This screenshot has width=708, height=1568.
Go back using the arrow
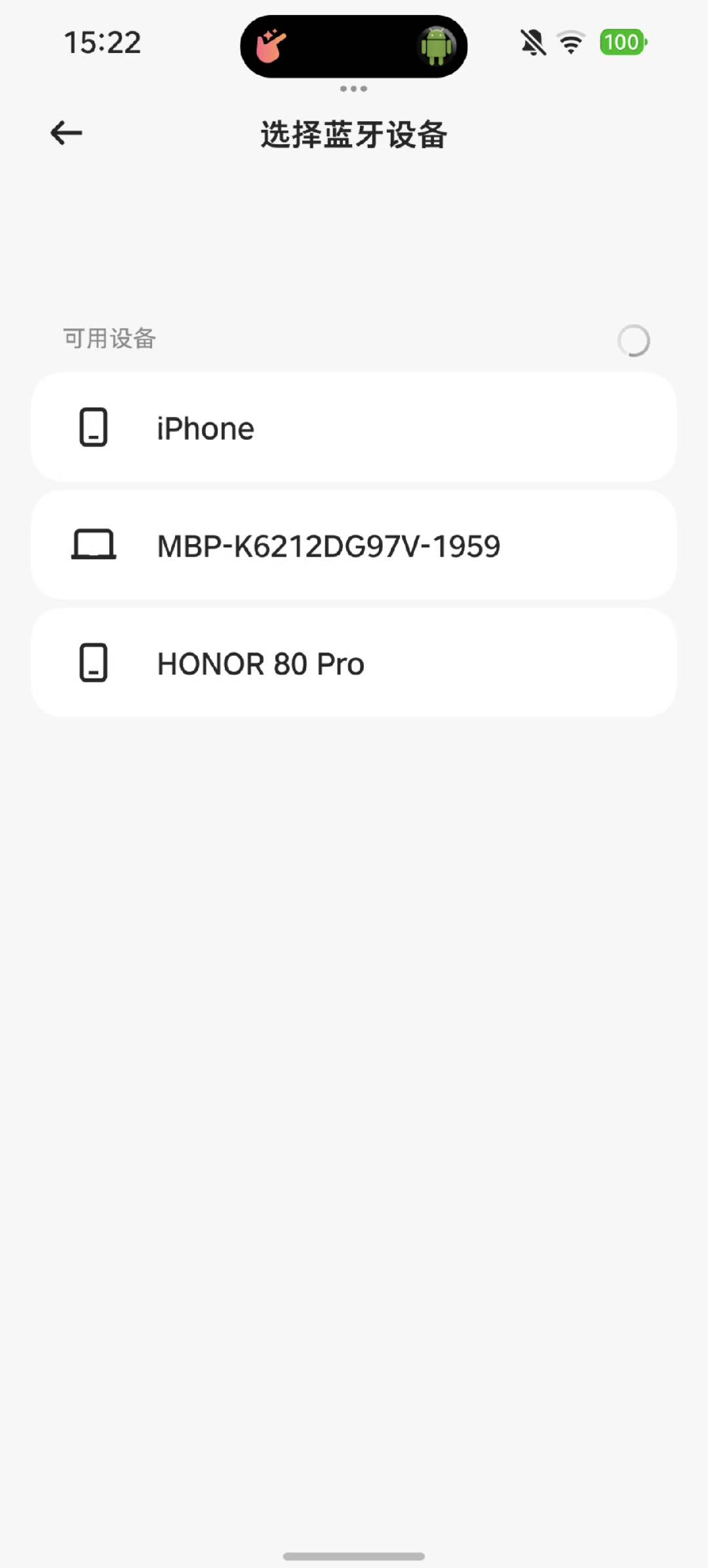pyautogui.click(x=66, y=133)
